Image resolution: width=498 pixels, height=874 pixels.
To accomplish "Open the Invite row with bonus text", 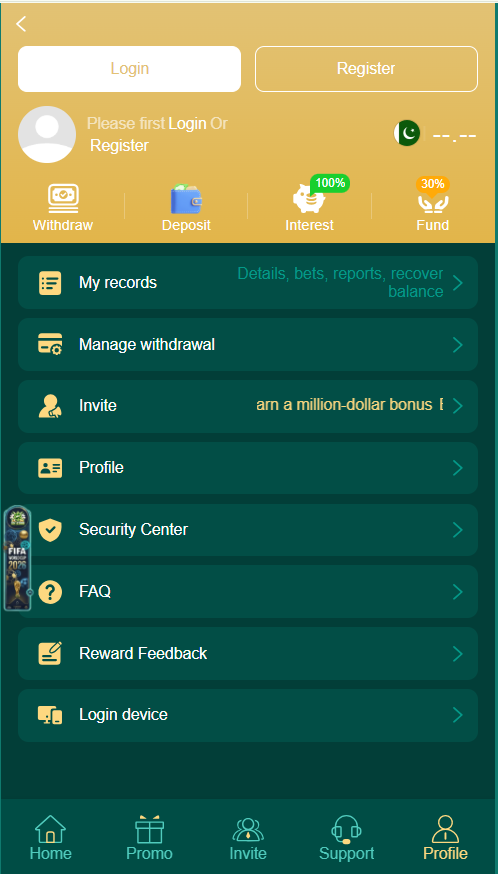I will pos(248,406).
